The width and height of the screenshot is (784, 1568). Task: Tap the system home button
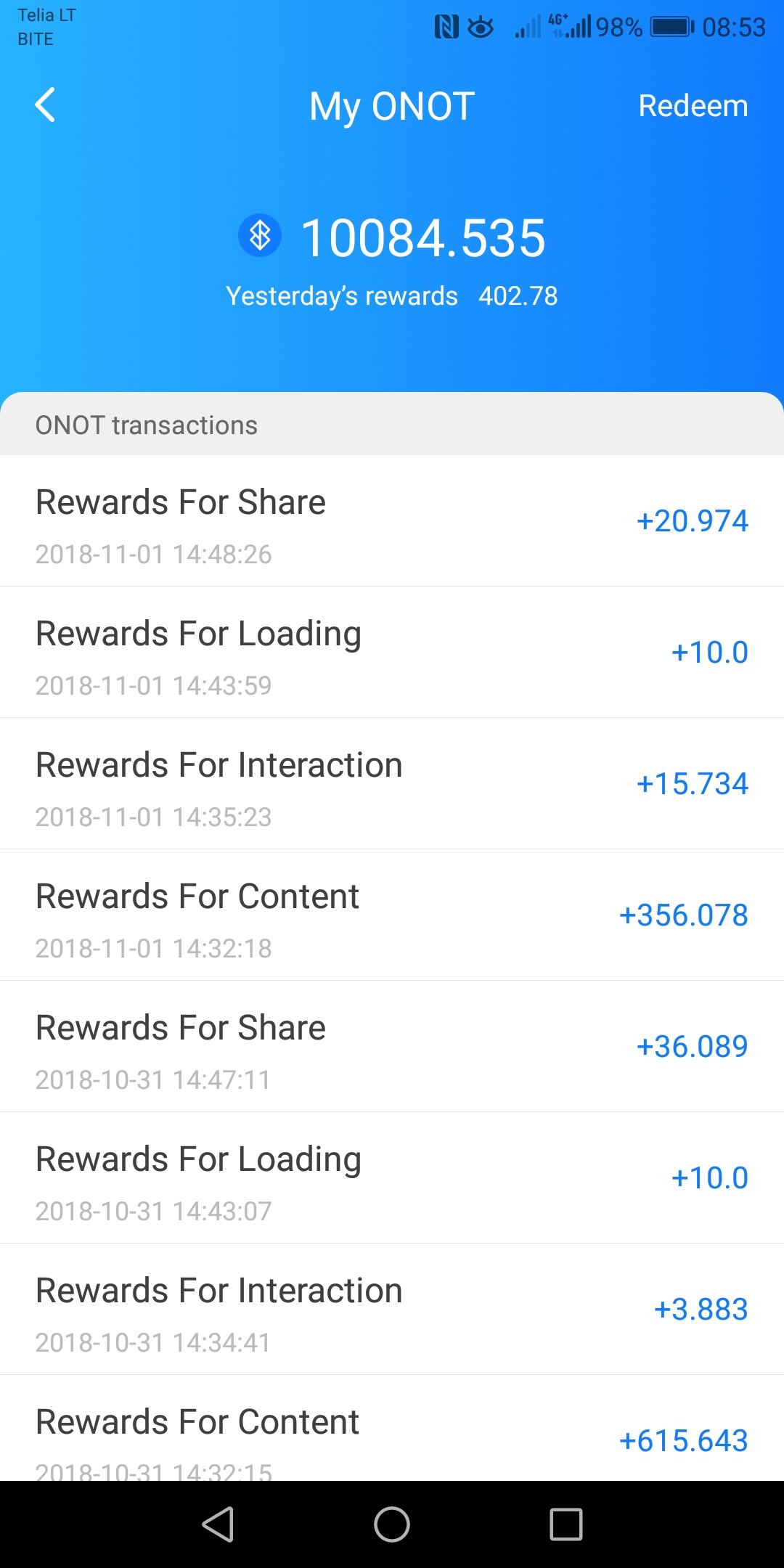(392, 1524)
